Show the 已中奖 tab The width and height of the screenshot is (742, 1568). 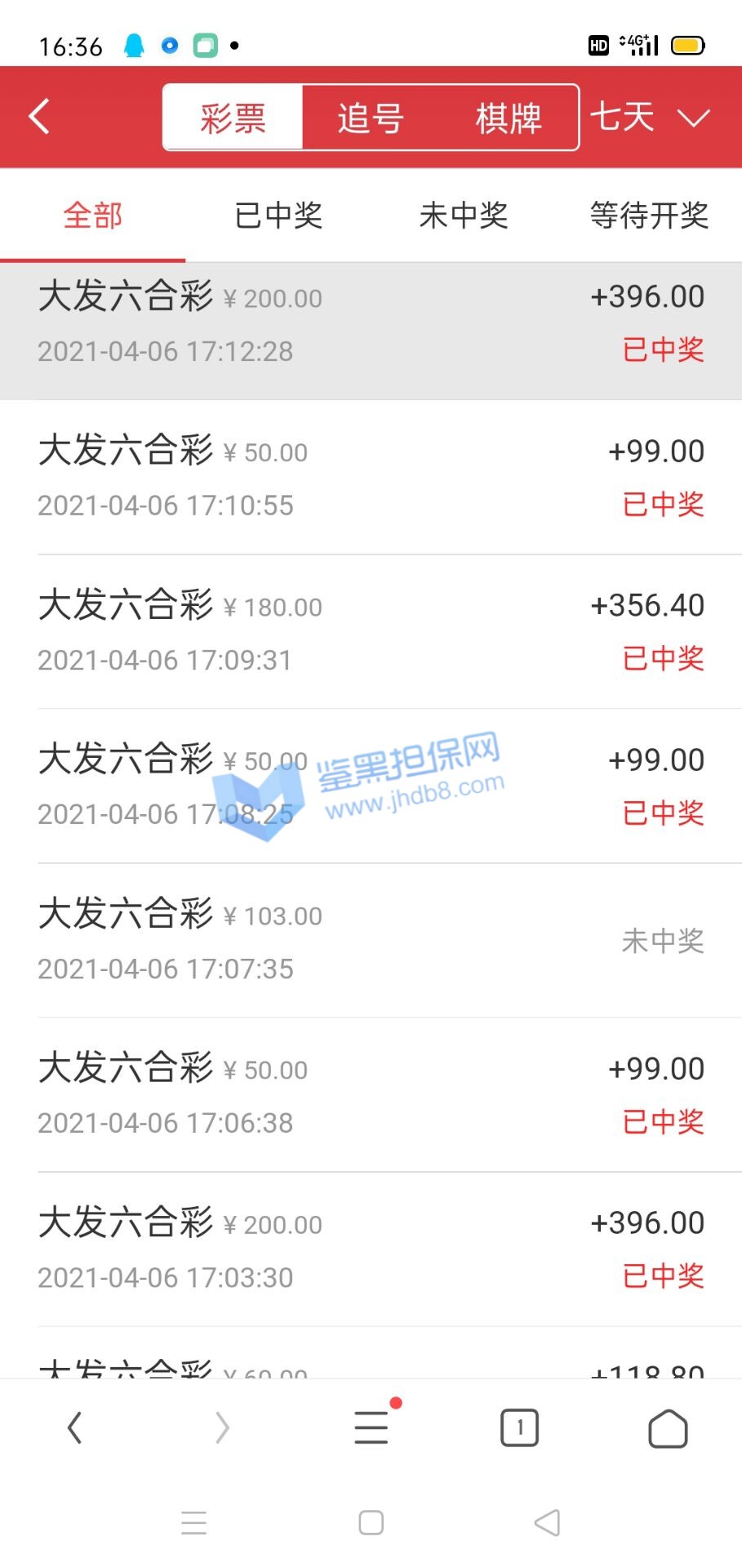(x=278, y=216)
